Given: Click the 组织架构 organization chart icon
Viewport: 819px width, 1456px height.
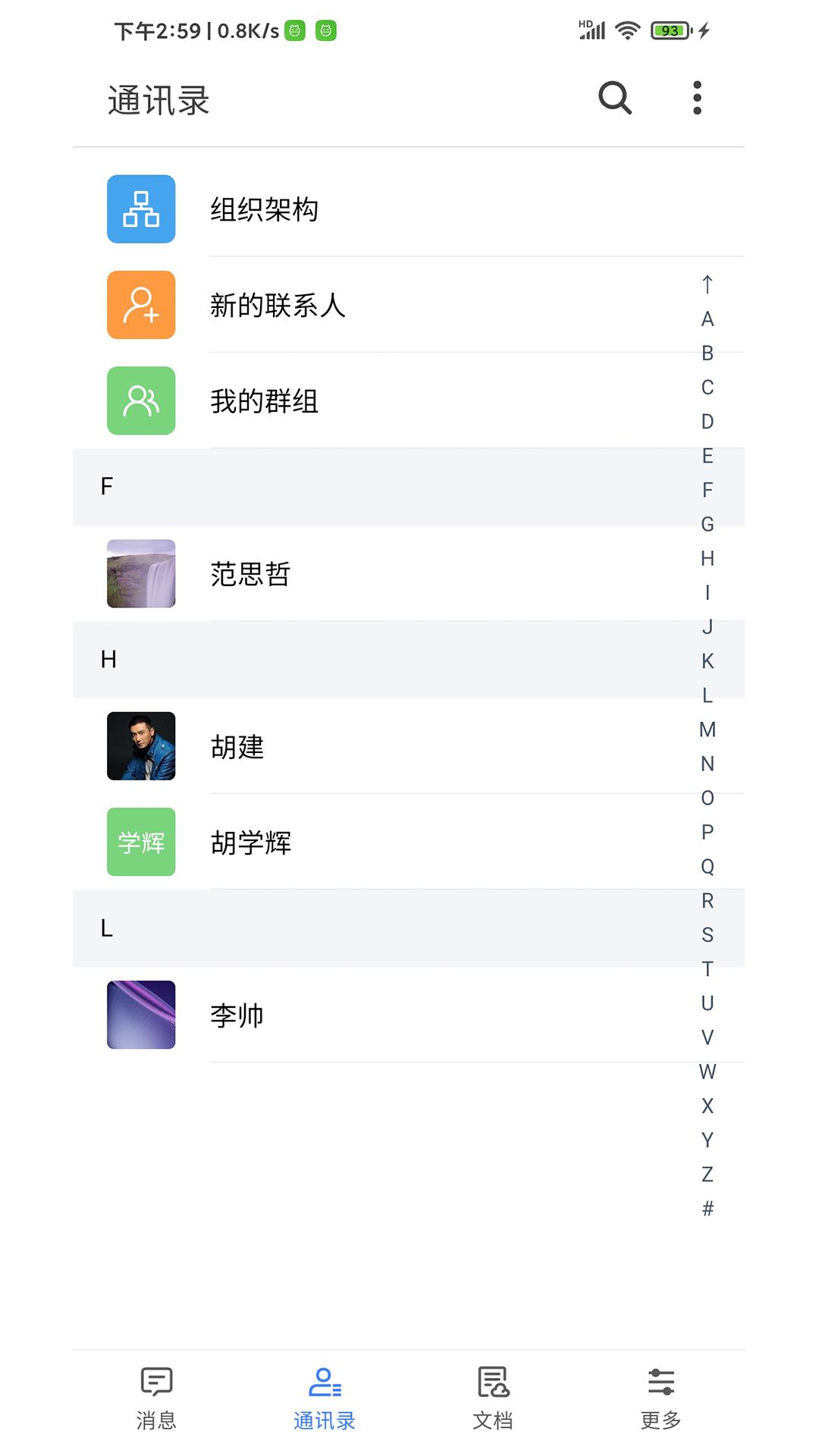Looking at the screenshot, I should point(140,210).
